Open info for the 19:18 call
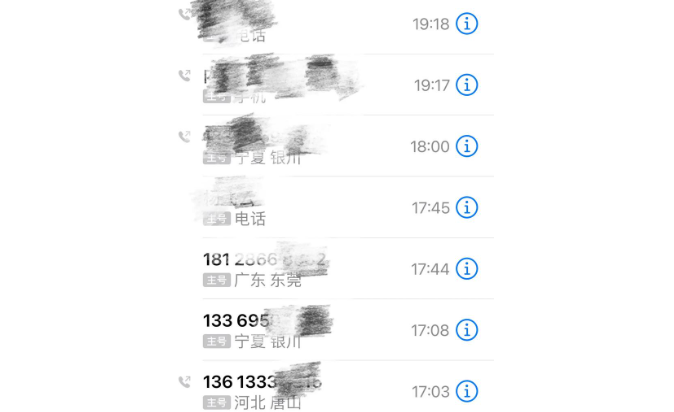The width and height of the screenshot is (674, 412). [467, 24]
